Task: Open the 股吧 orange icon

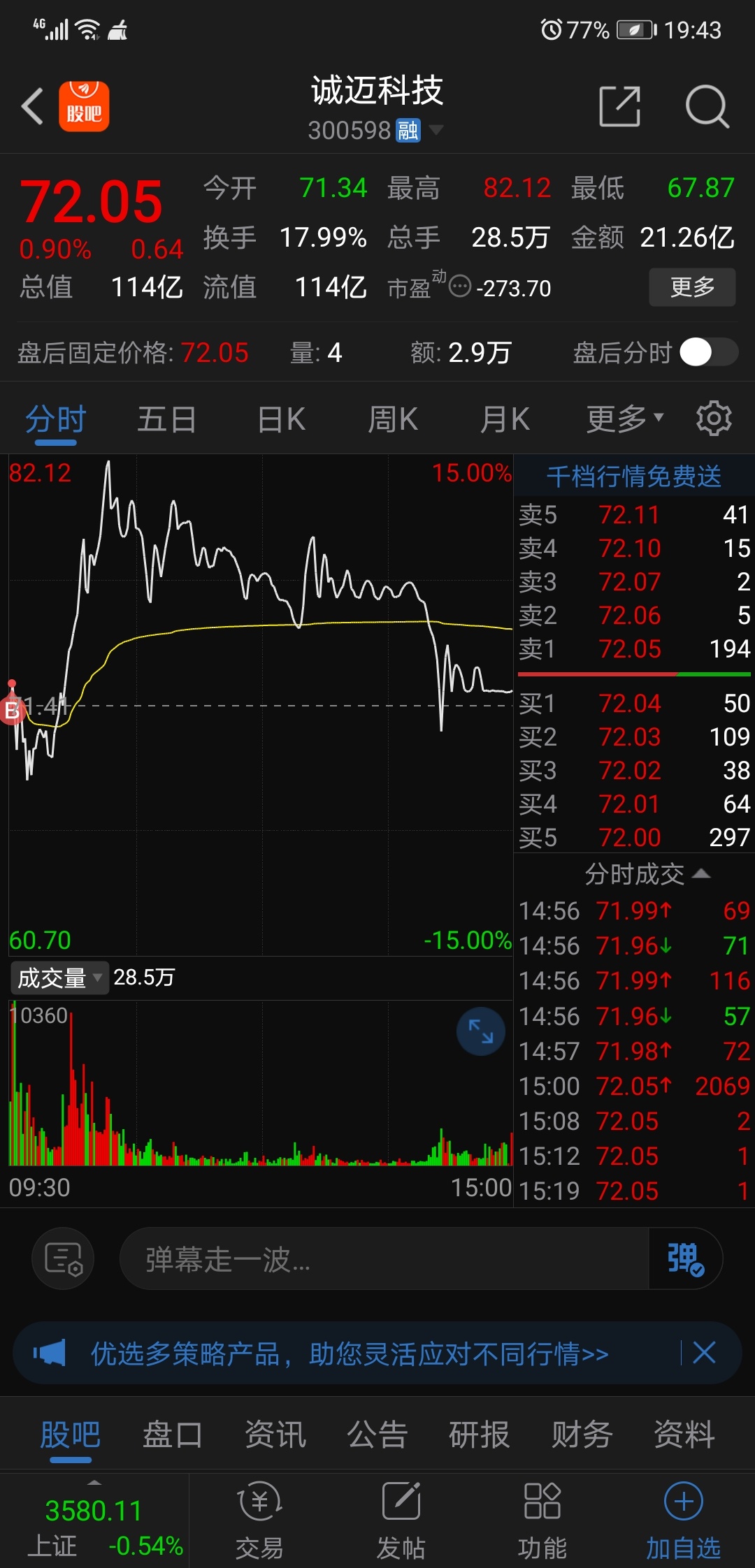Action: point(84,106)
